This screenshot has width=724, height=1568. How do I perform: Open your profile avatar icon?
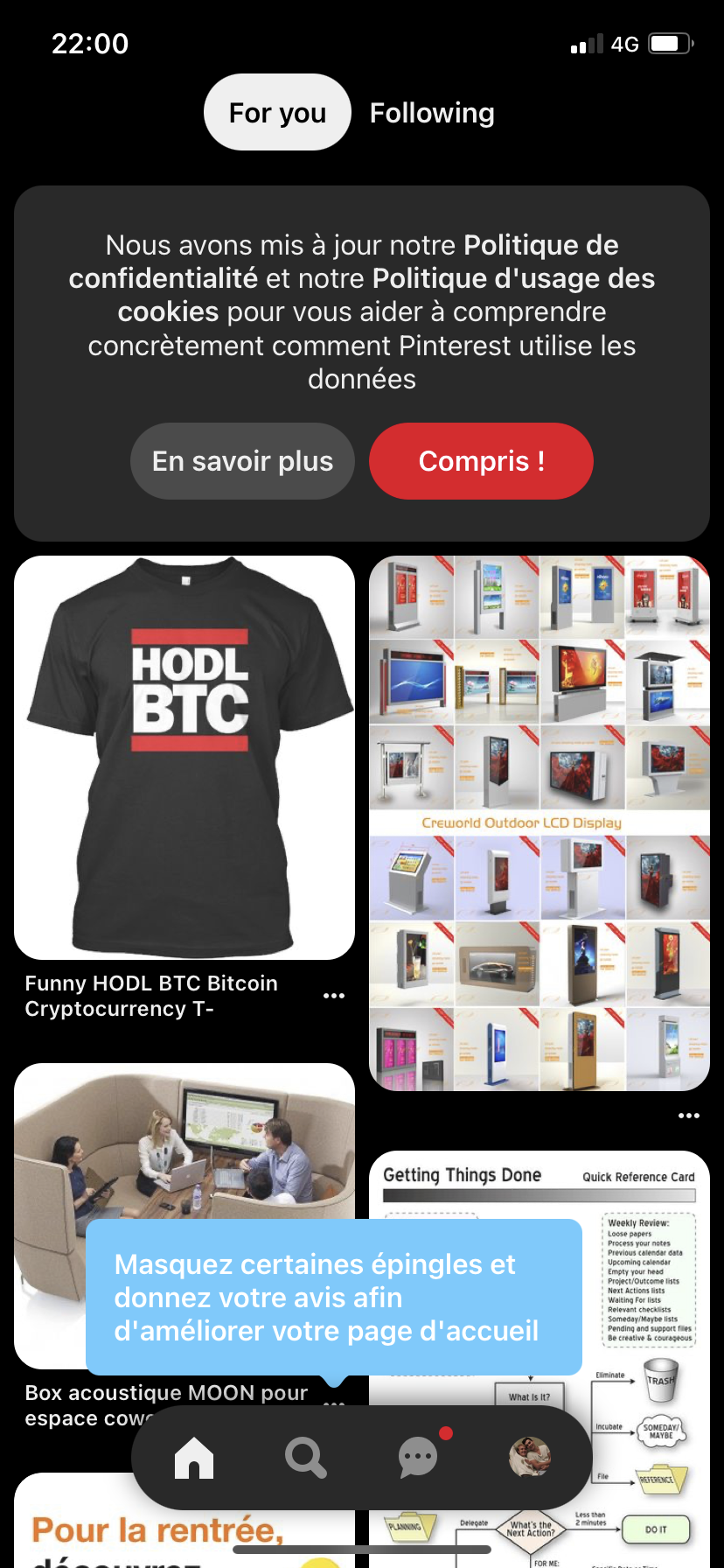pyautogui.click(x=528, y=1457)
